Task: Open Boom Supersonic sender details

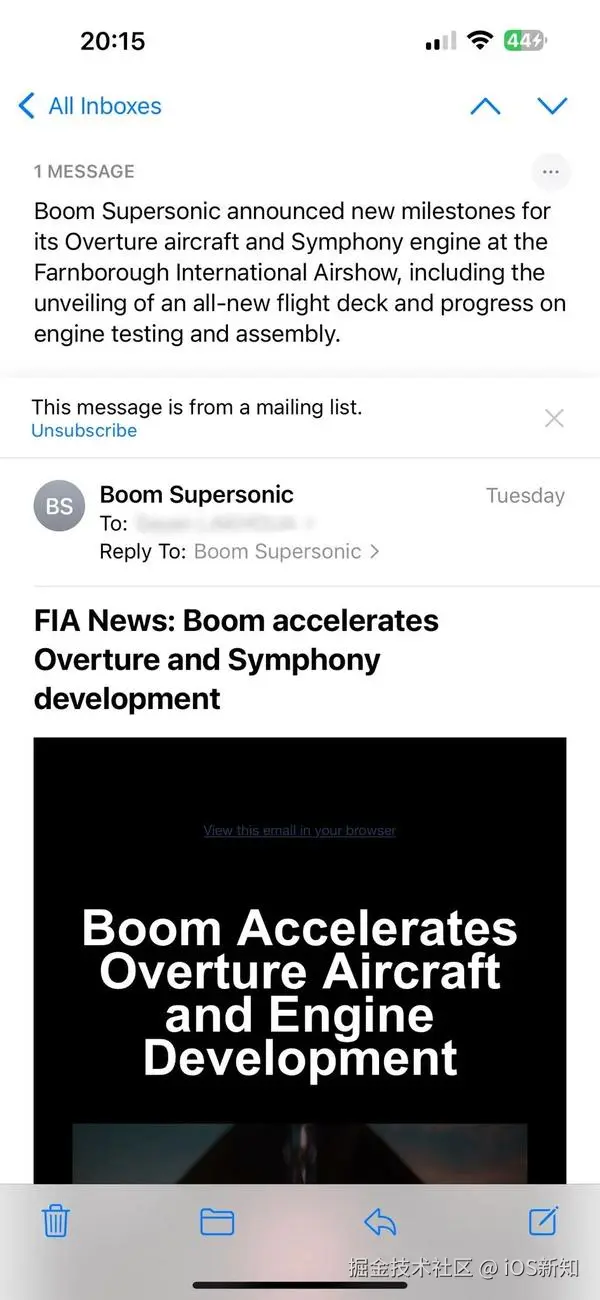Action: coord(197,494)
